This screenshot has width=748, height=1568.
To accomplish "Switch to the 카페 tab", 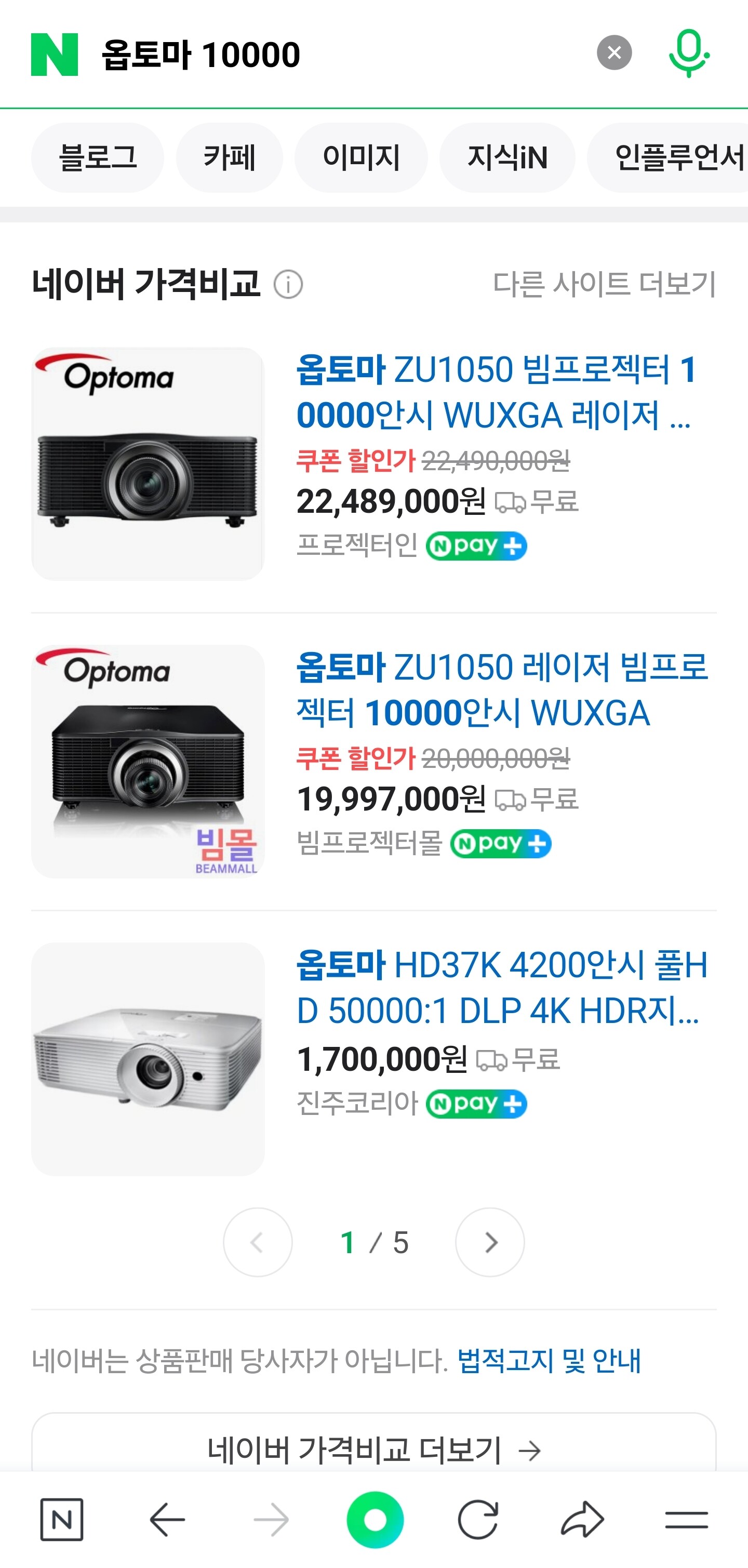I will [x=229, y=157].
